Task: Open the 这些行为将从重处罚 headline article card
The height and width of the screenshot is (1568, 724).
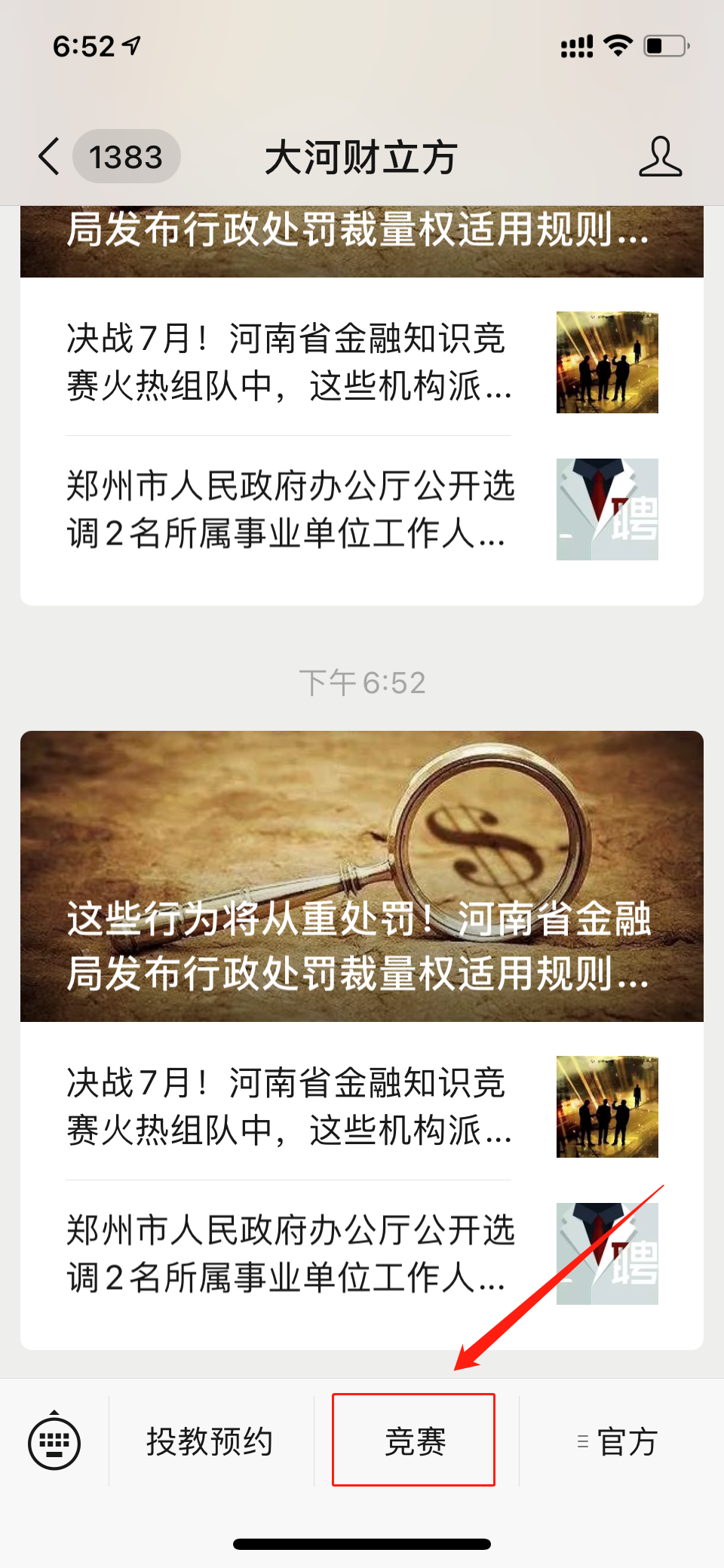Action: tap(362, 876)
